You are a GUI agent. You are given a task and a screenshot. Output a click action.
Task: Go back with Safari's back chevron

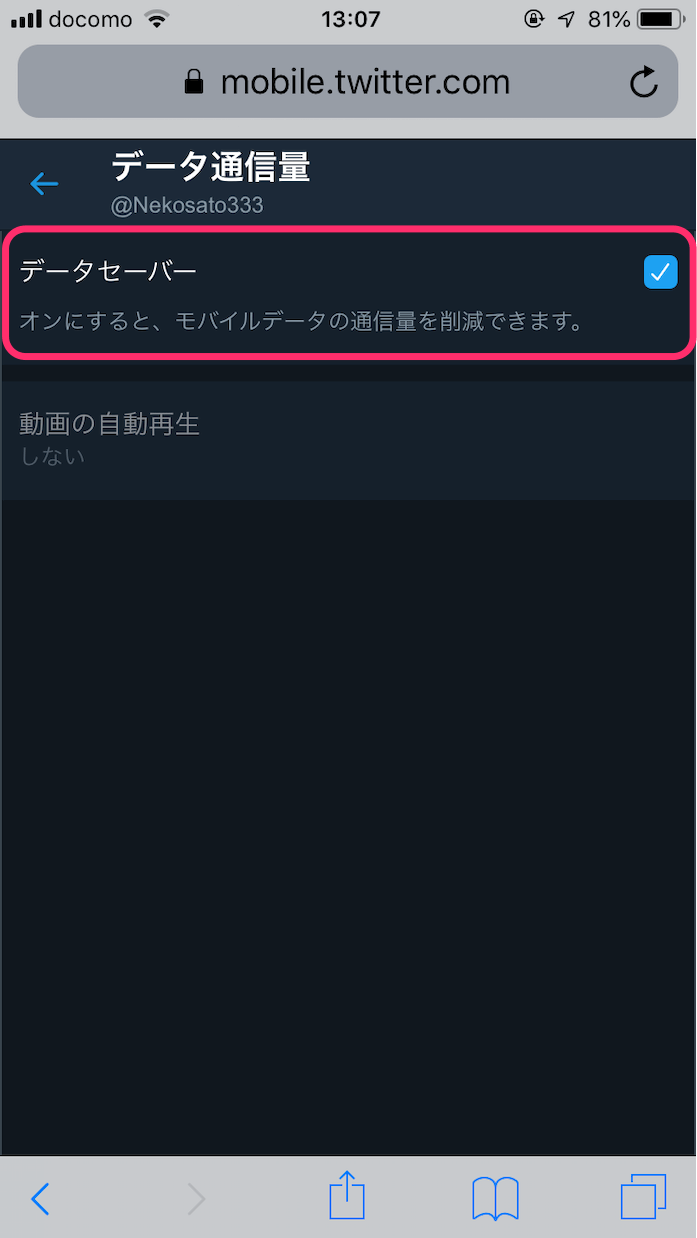pos(40,1198)
